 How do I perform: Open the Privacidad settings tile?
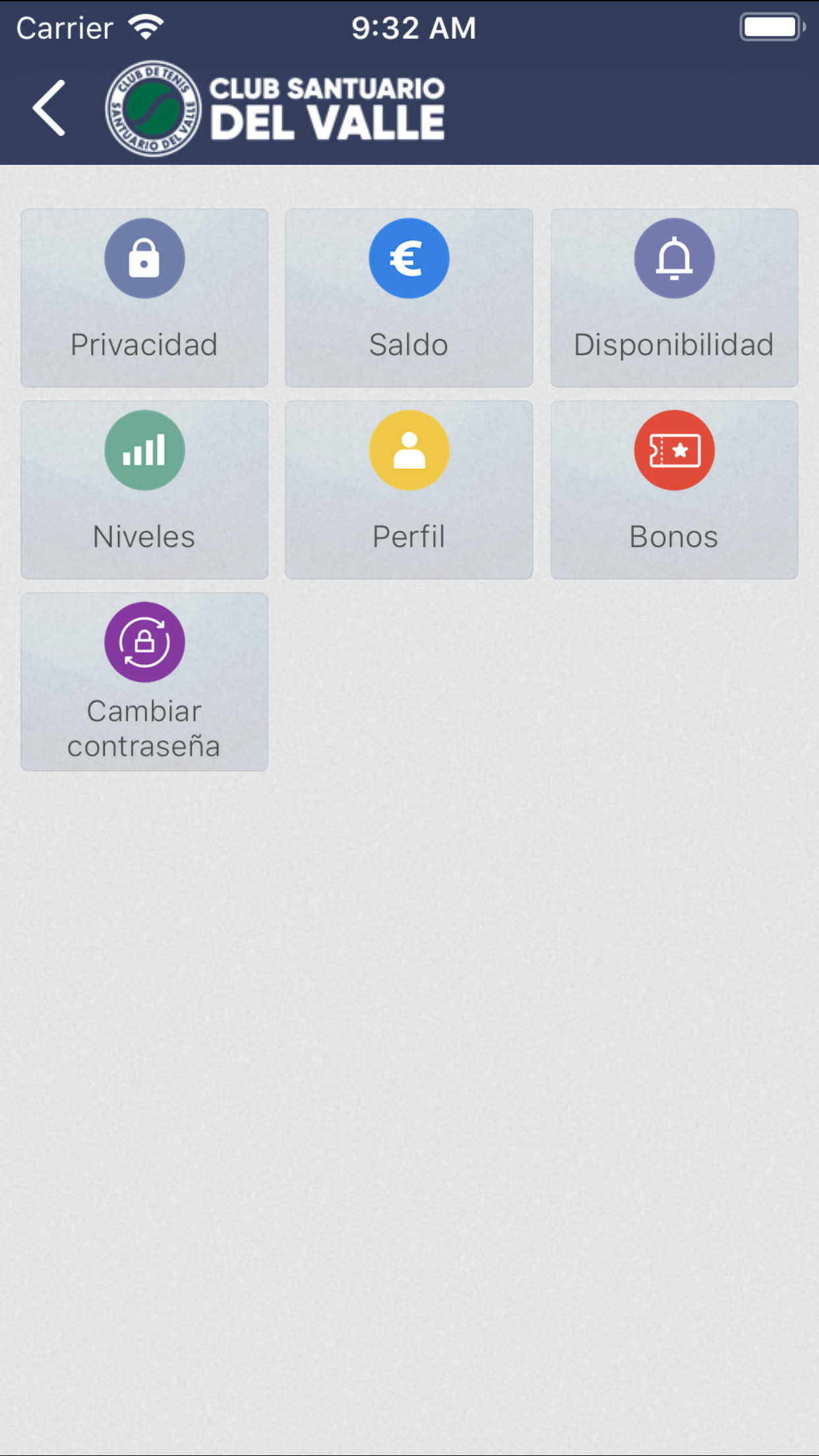click(x=144, y=298)
